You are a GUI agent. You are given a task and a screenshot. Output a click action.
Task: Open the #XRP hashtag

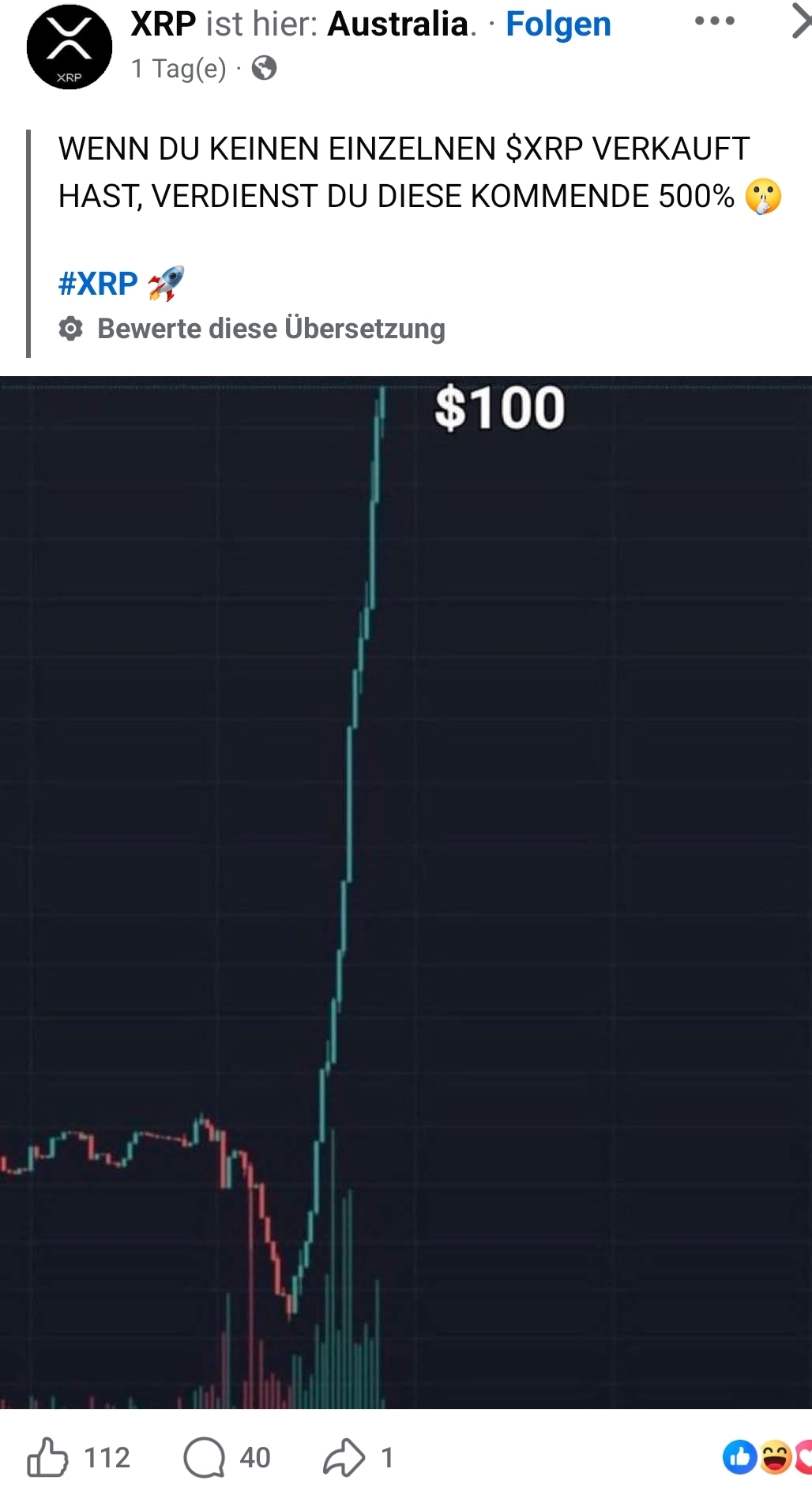click(x=98, y=284)
